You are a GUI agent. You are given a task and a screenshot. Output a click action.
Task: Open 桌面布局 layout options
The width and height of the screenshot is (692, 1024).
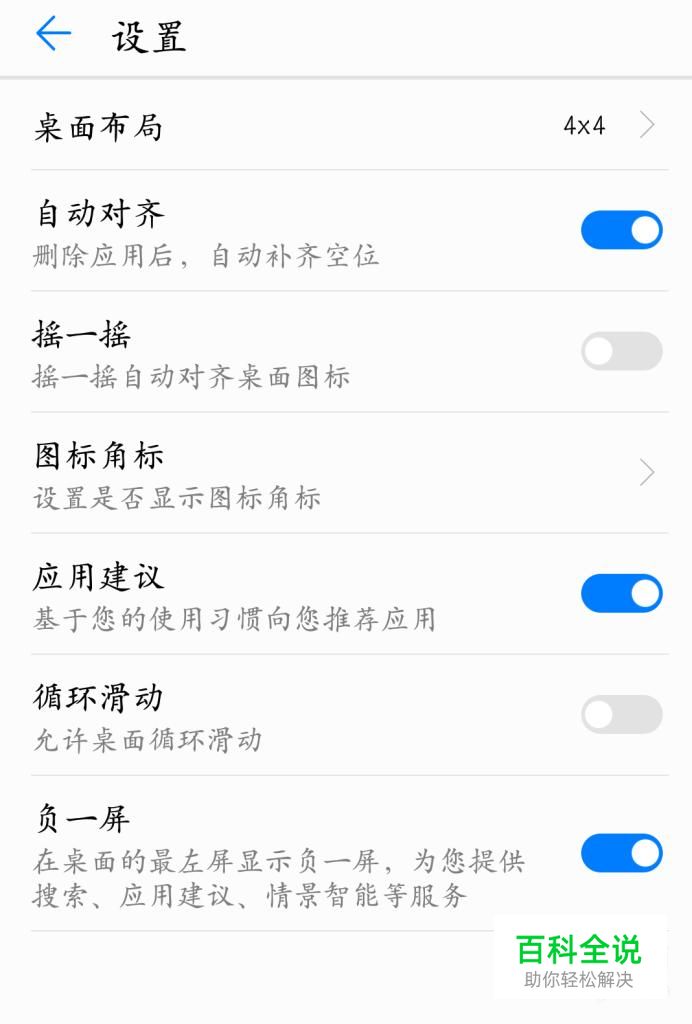coord(346,127)
